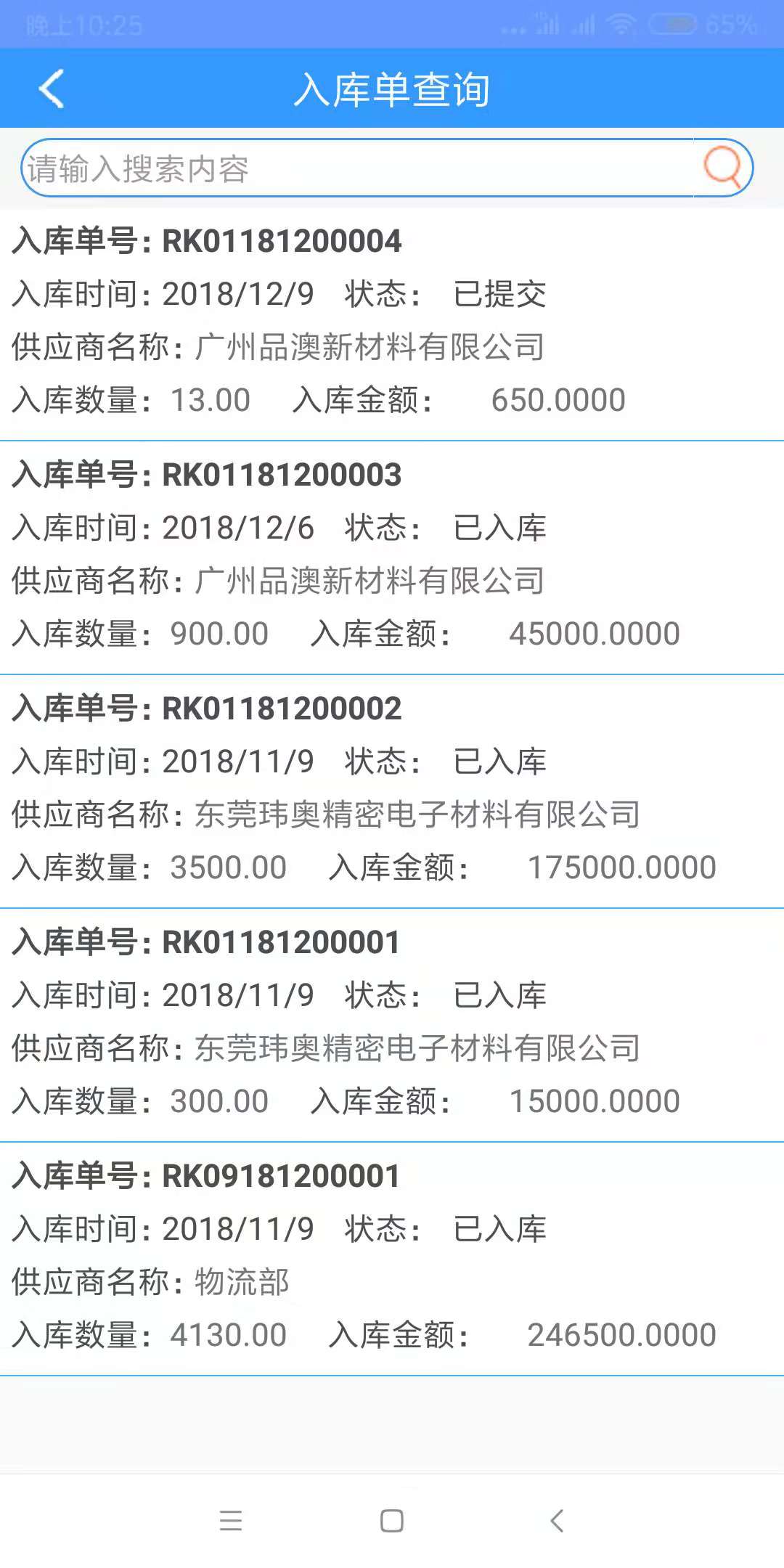Tap the system home button
Image resolution: width=784 pixels, height=1568 pixels.
pyautogui.click(x=392, y=1520)
